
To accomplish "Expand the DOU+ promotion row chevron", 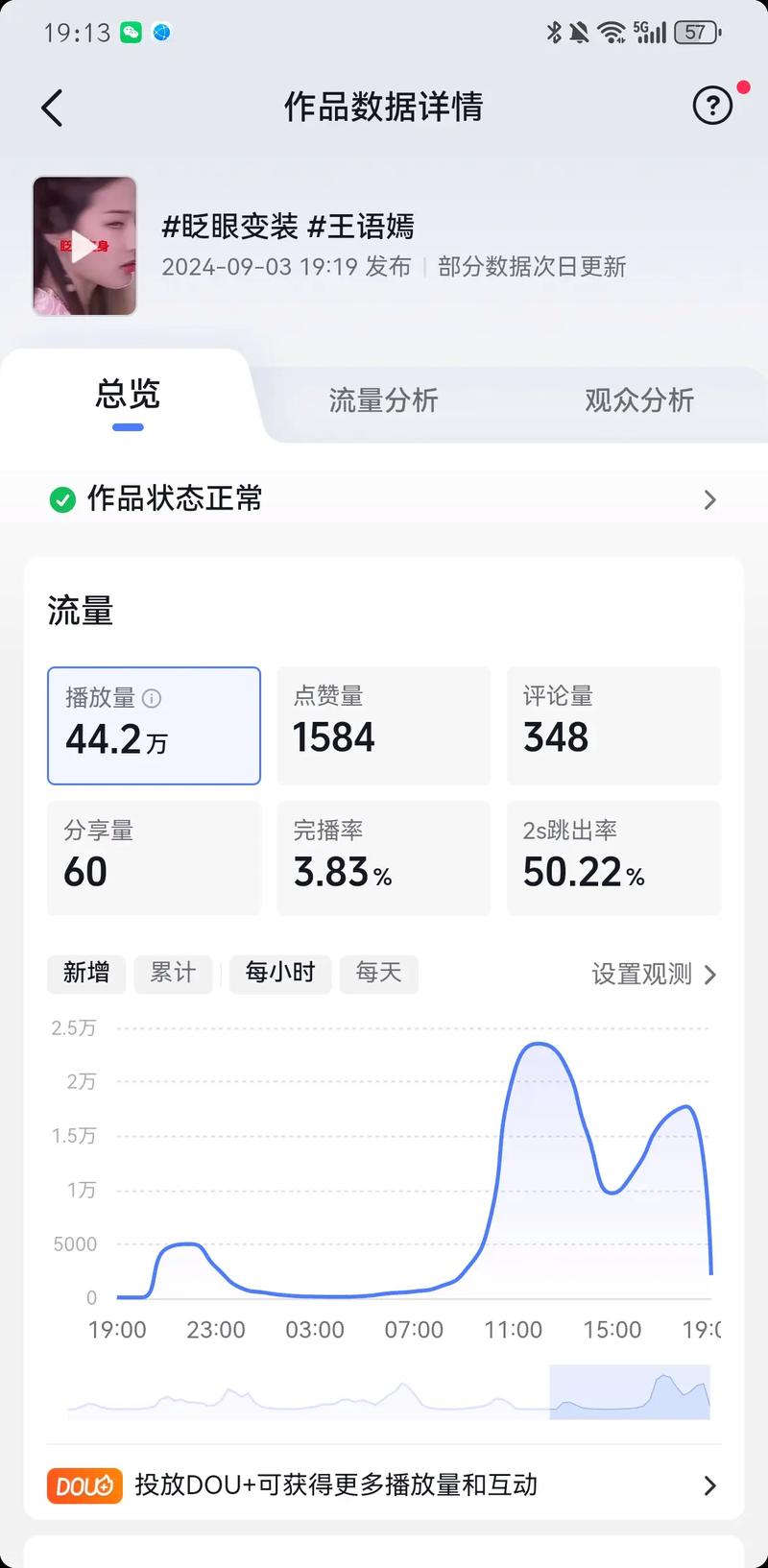I will tap(709, 1484).
